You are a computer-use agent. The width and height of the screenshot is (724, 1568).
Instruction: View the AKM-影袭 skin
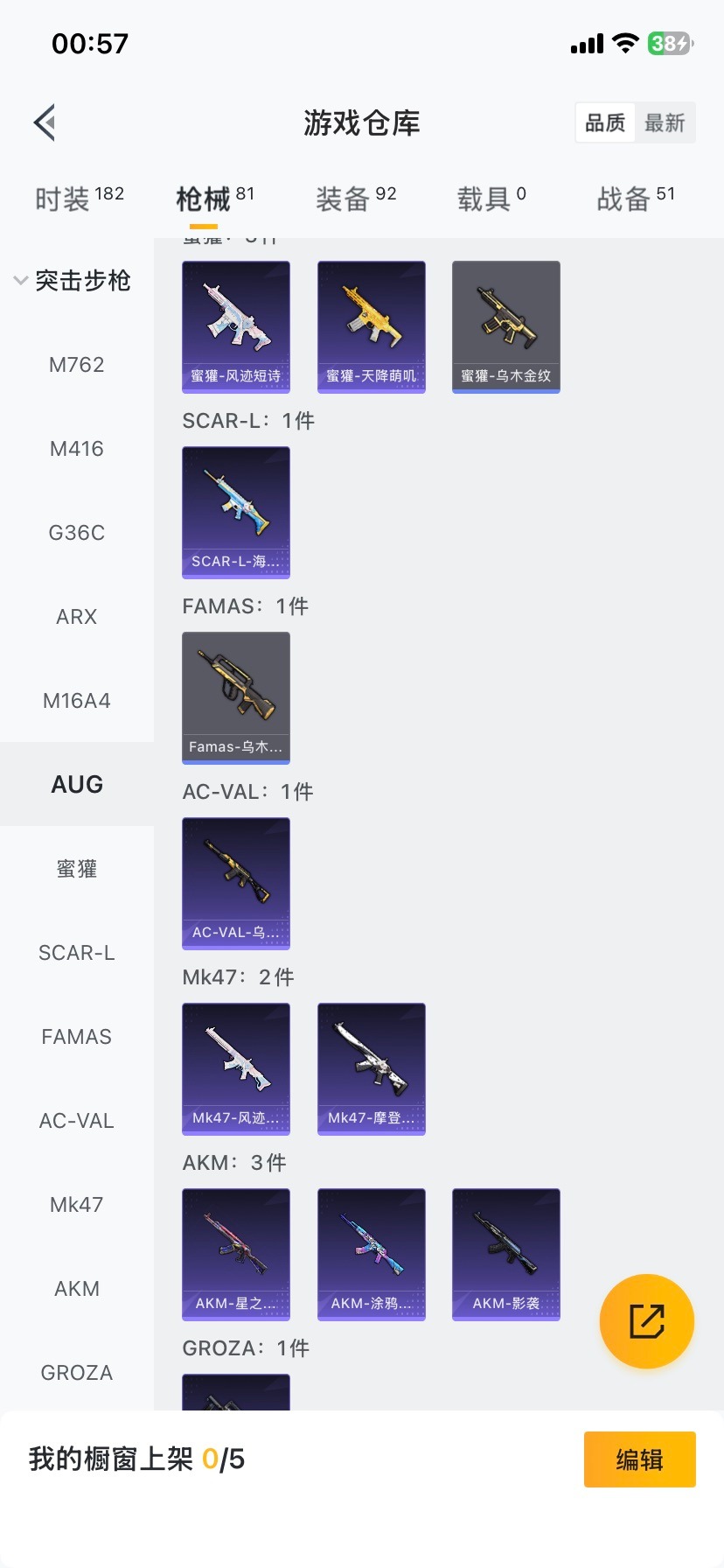(x=506, y=1254)
